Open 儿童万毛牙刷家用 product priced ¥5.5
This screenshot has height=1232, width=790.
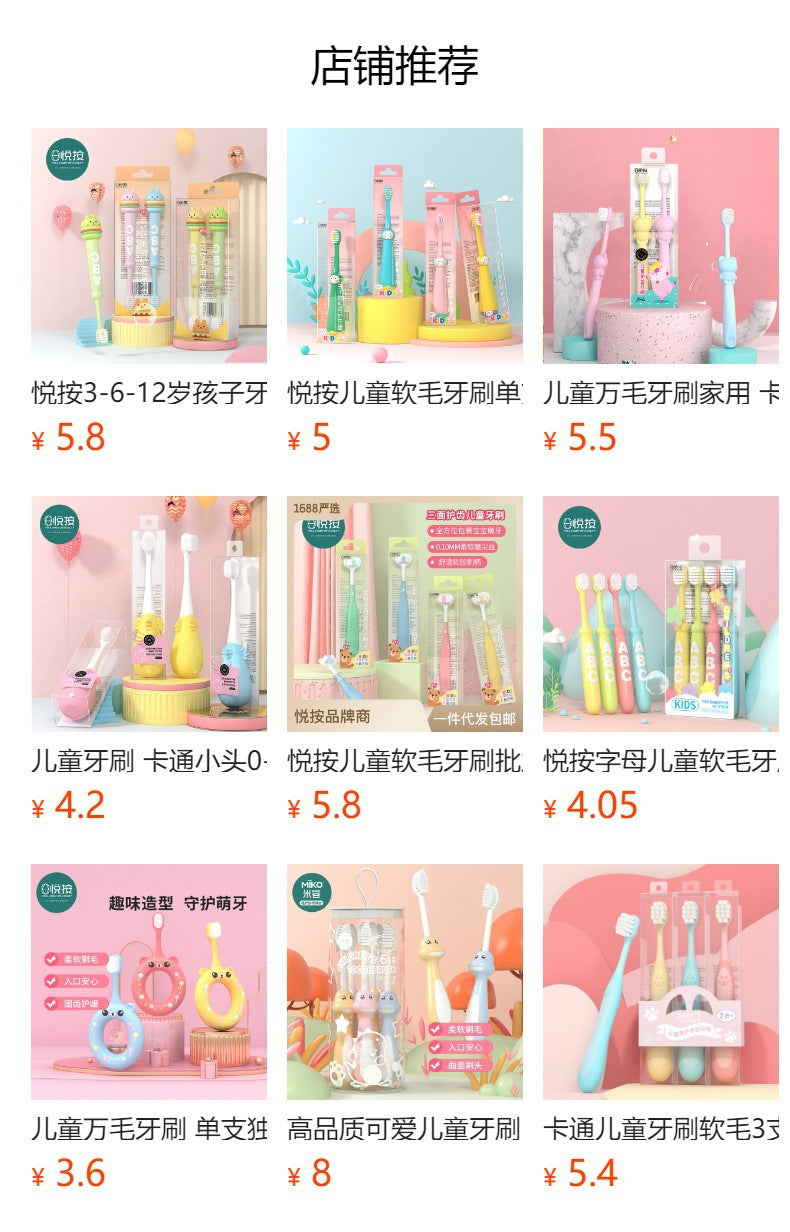[660, 246]
